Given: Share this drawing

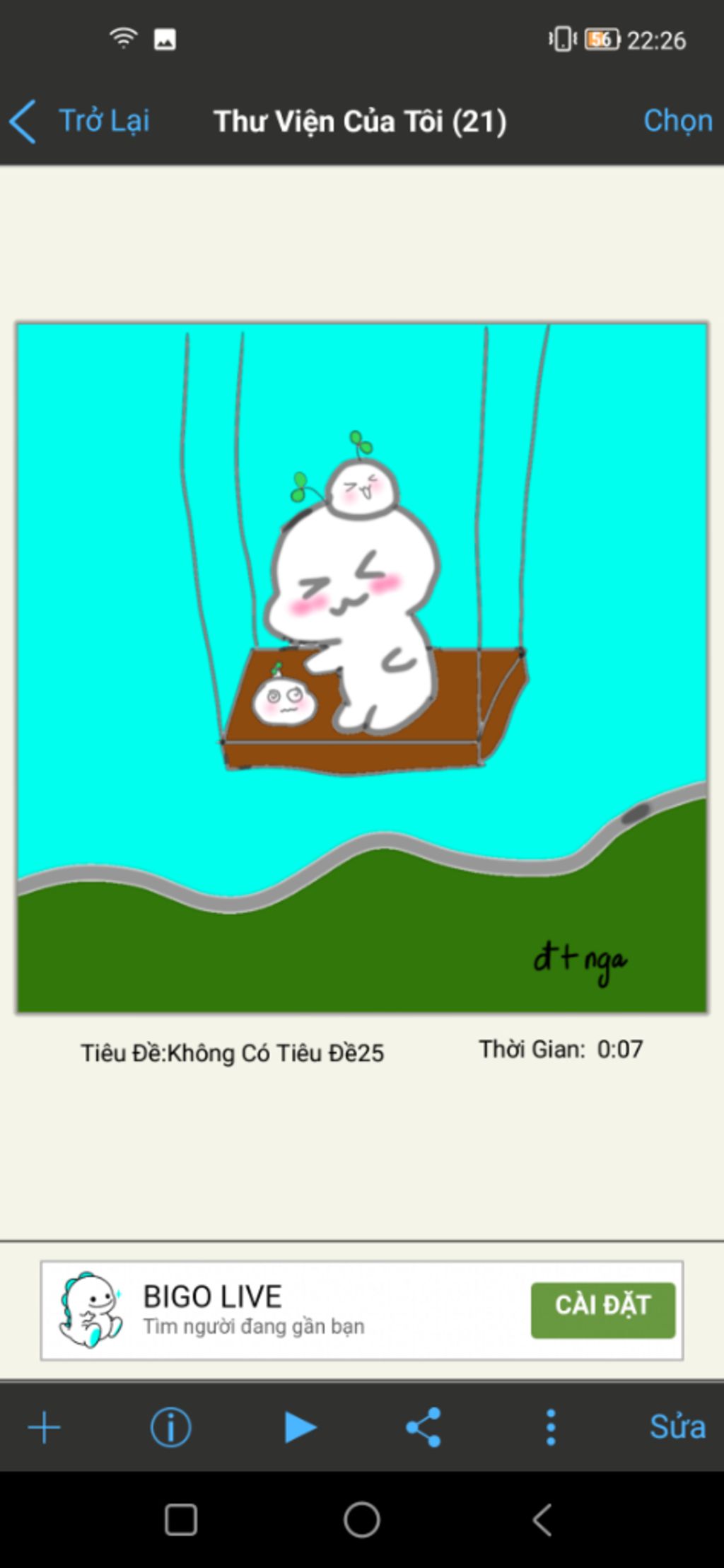Looking at the screenshot, I should (424, 1427).
